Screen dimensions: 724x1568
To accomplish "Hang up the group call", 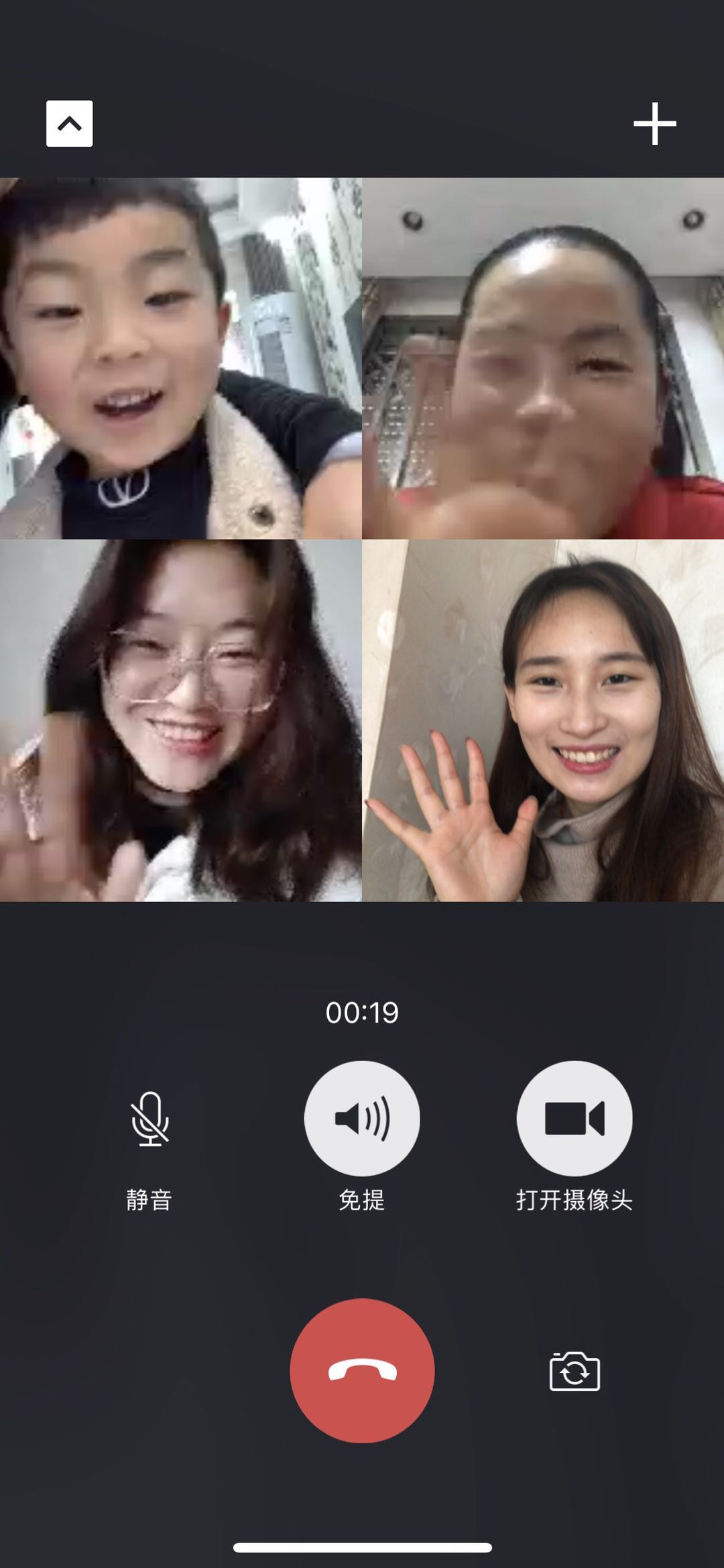I will point(362,1370).
